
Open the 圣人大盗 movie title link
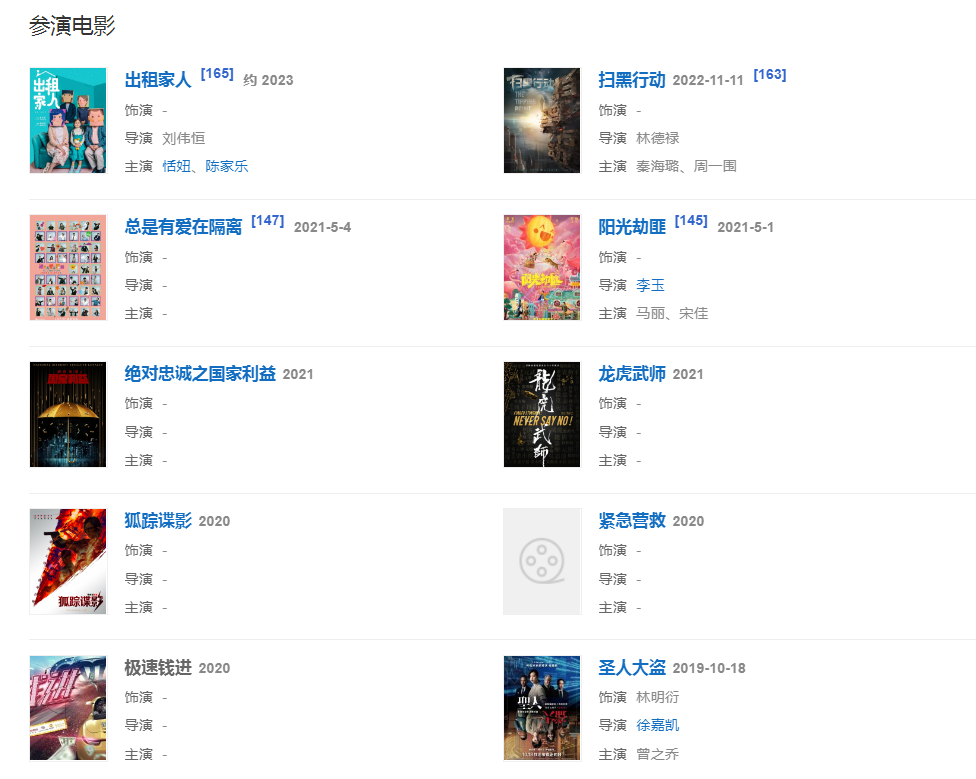[x=631, y=668]
